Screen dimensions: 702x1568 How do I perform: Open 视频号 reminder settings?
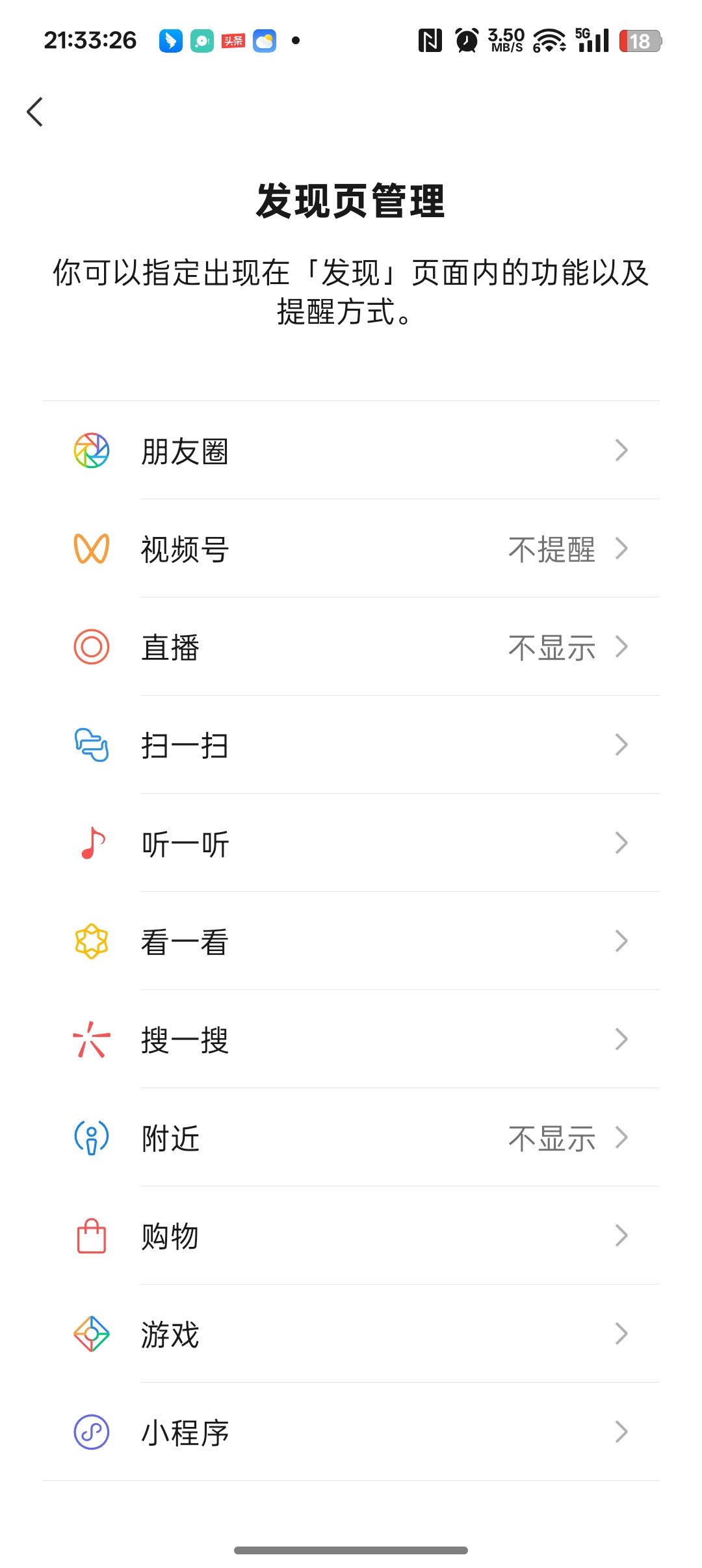point(351,549)
